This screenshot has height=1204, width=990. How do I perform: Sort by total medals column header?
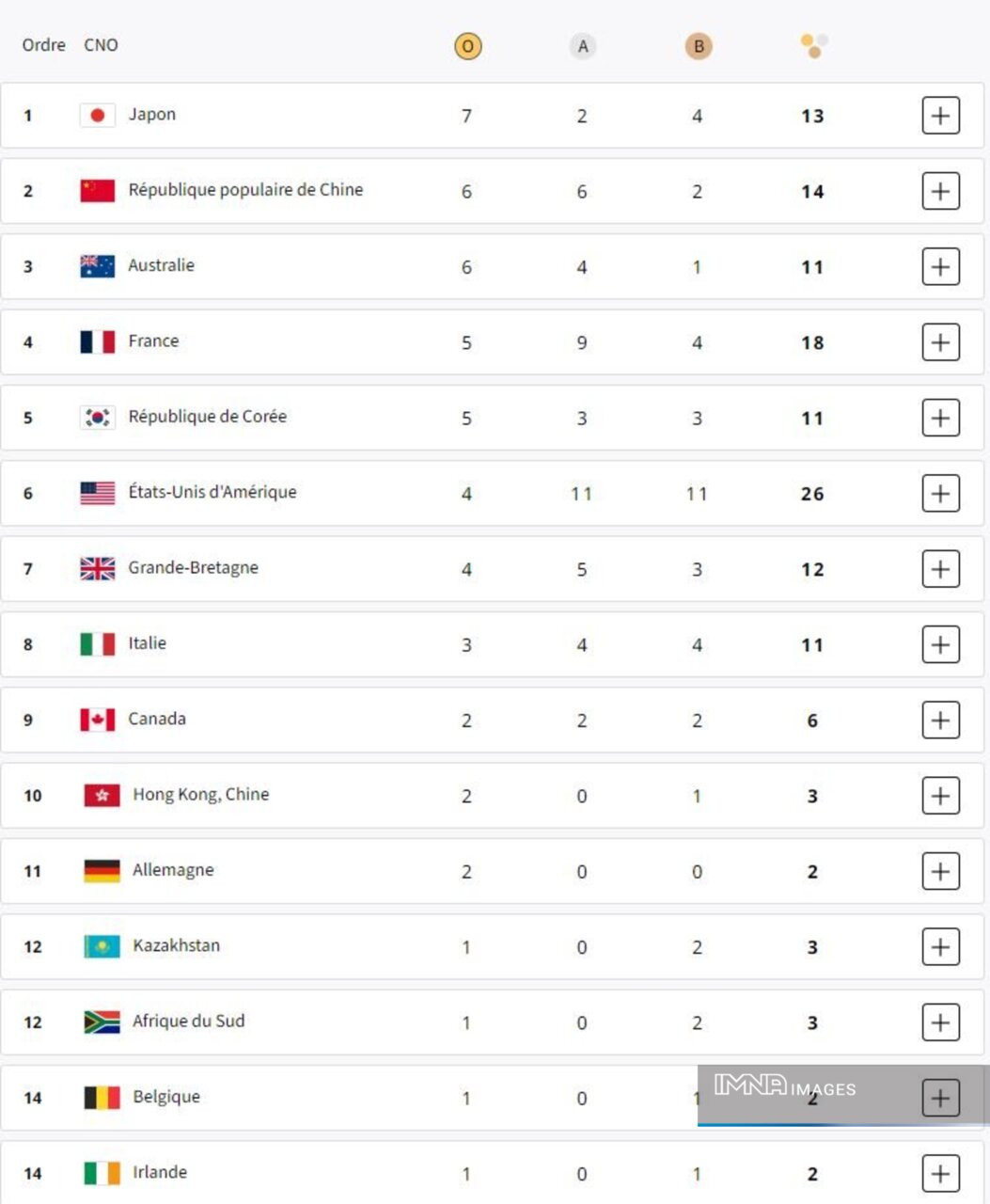(x=813, y=45)
